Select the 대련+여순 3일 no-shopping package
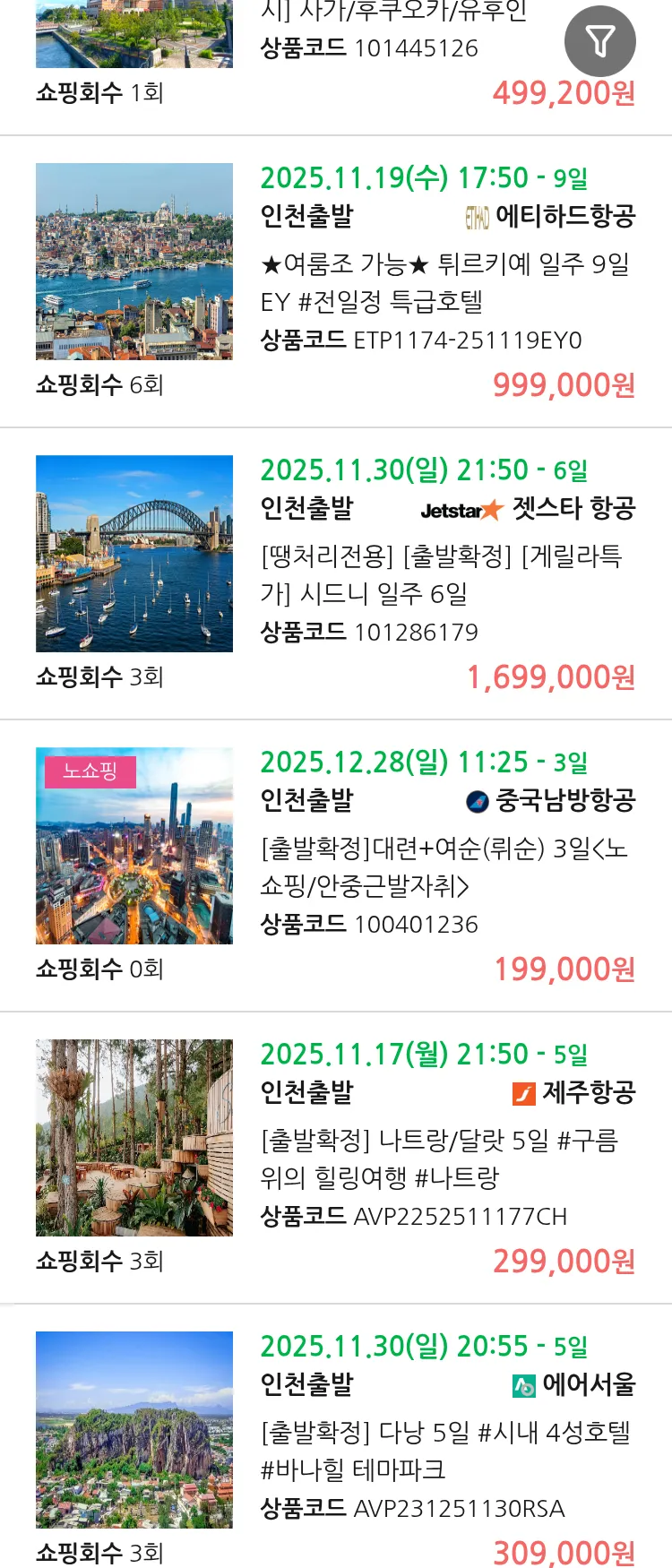Screen dimensions: 672x1568 (x=444, y=866)
